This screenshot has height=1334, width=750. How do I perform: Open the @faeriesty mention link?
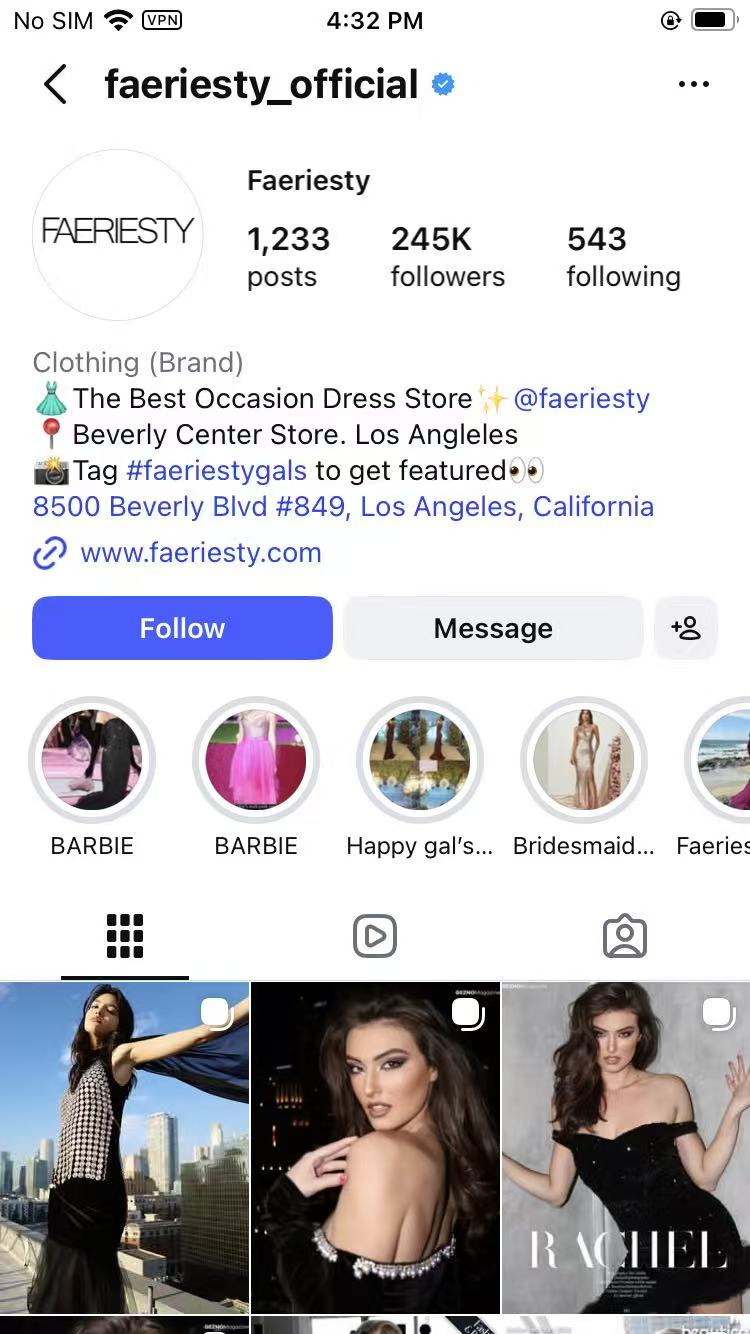tap(581, 399)
